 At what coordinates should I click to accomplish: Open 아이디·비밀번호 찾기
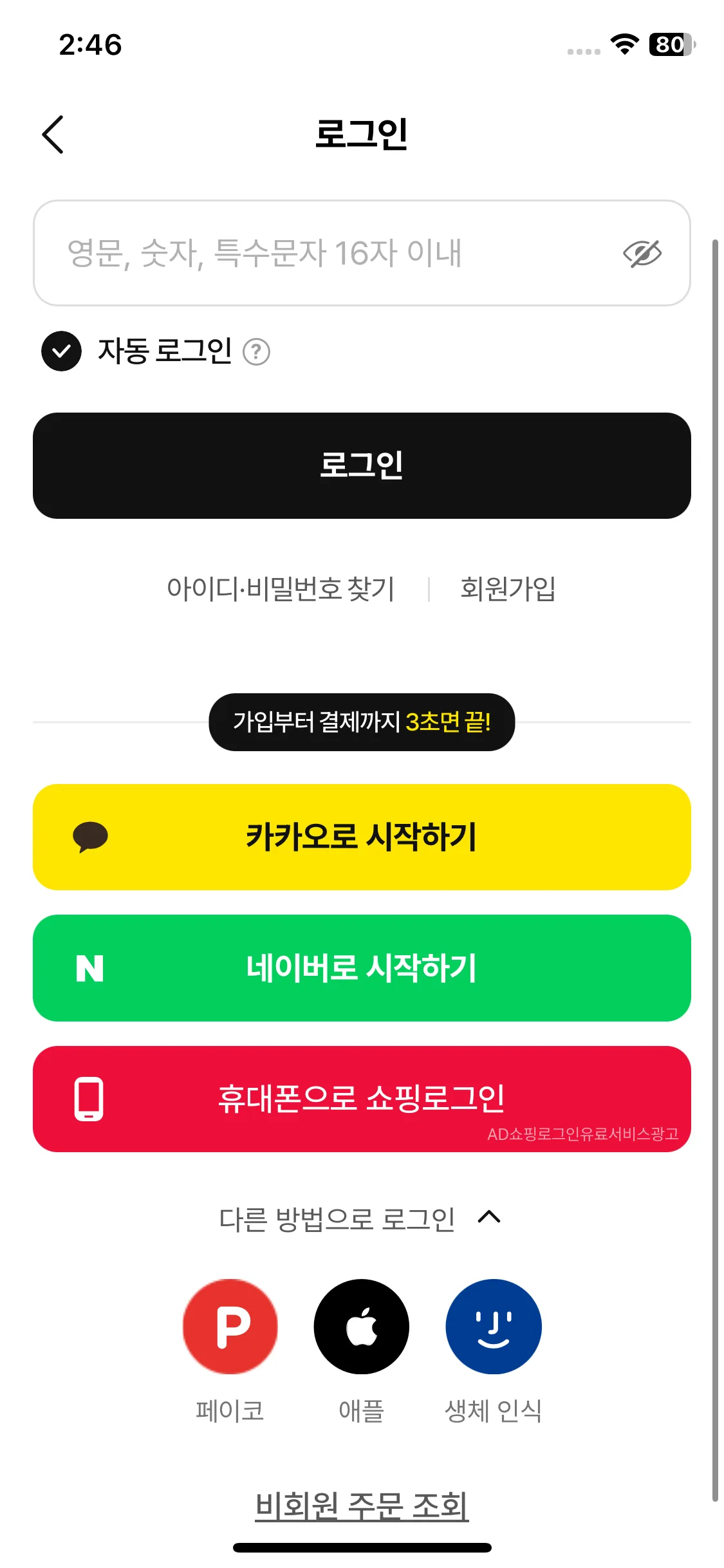[281, 588]
